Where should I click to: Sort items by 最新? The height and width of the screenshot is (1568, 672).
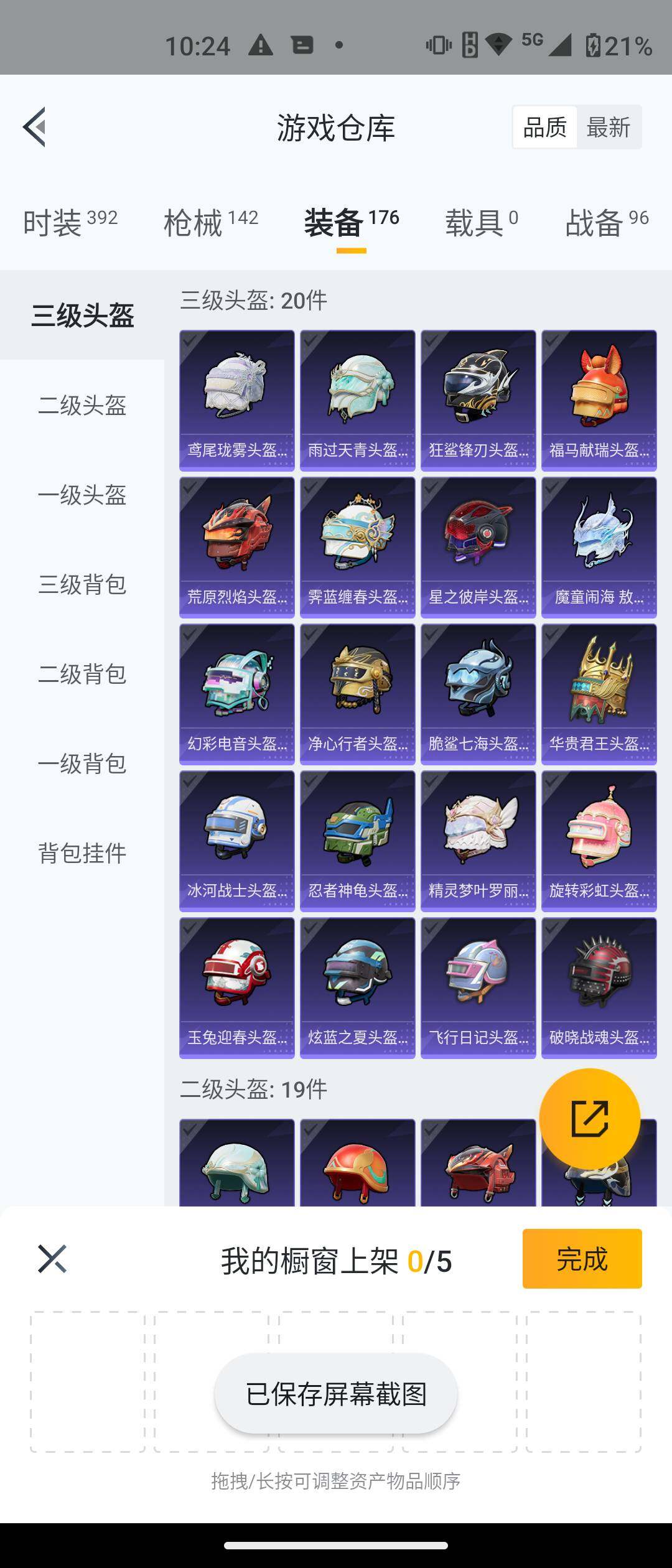click(x=608, y=128)
